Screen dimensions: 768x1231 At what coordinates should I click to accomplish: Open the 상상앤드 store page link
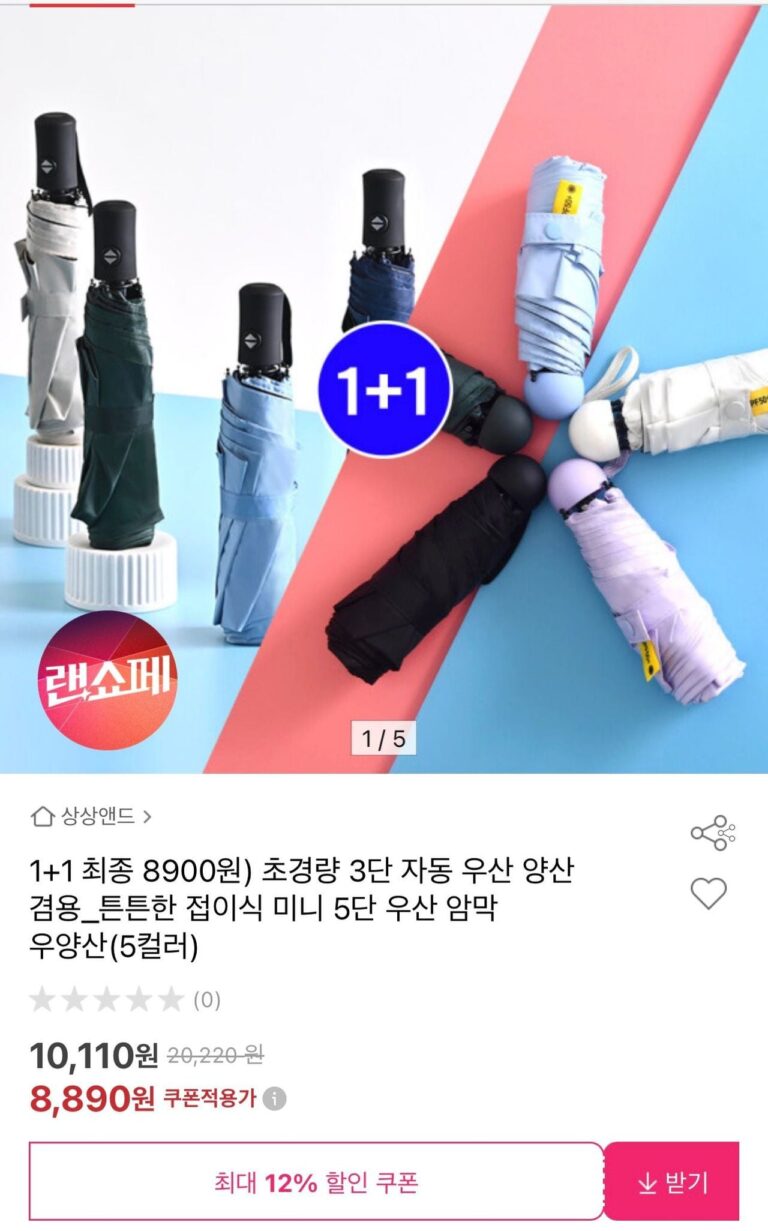pyautogui.click(x=91, y=816)
